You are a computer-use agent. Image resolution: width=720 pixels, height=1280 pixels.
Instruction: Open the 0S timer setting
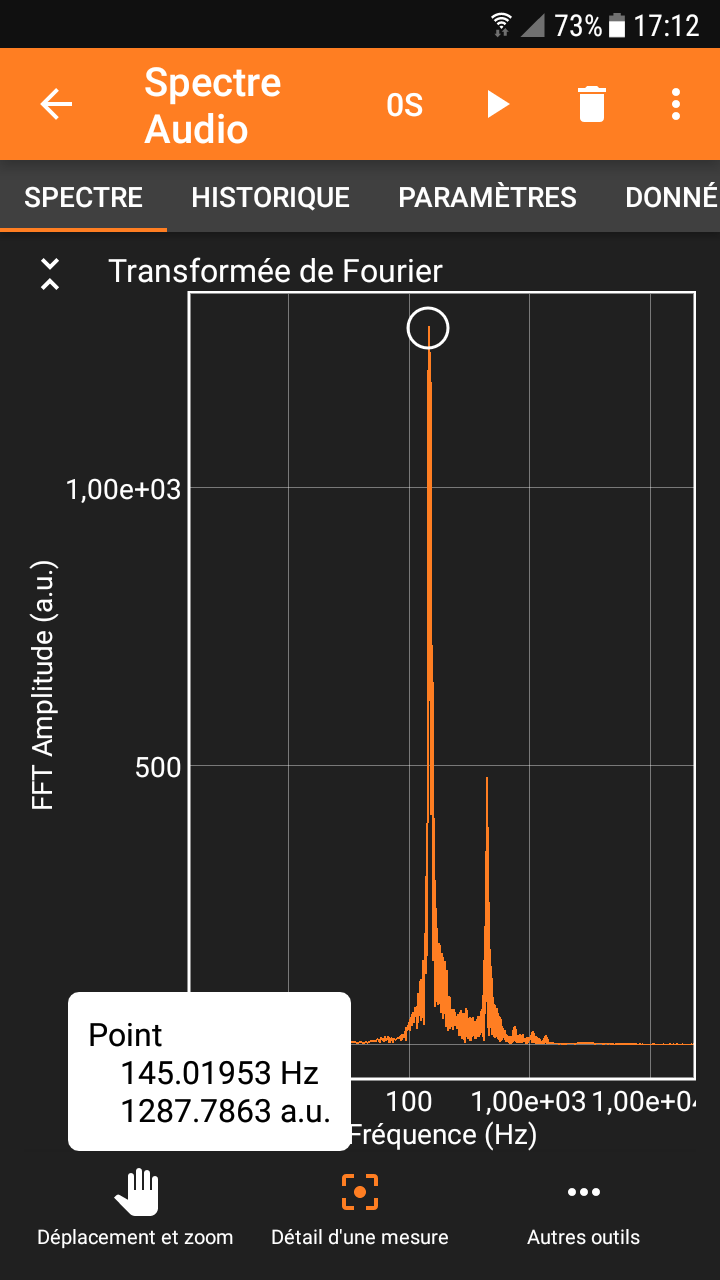[x=405, y=104]
